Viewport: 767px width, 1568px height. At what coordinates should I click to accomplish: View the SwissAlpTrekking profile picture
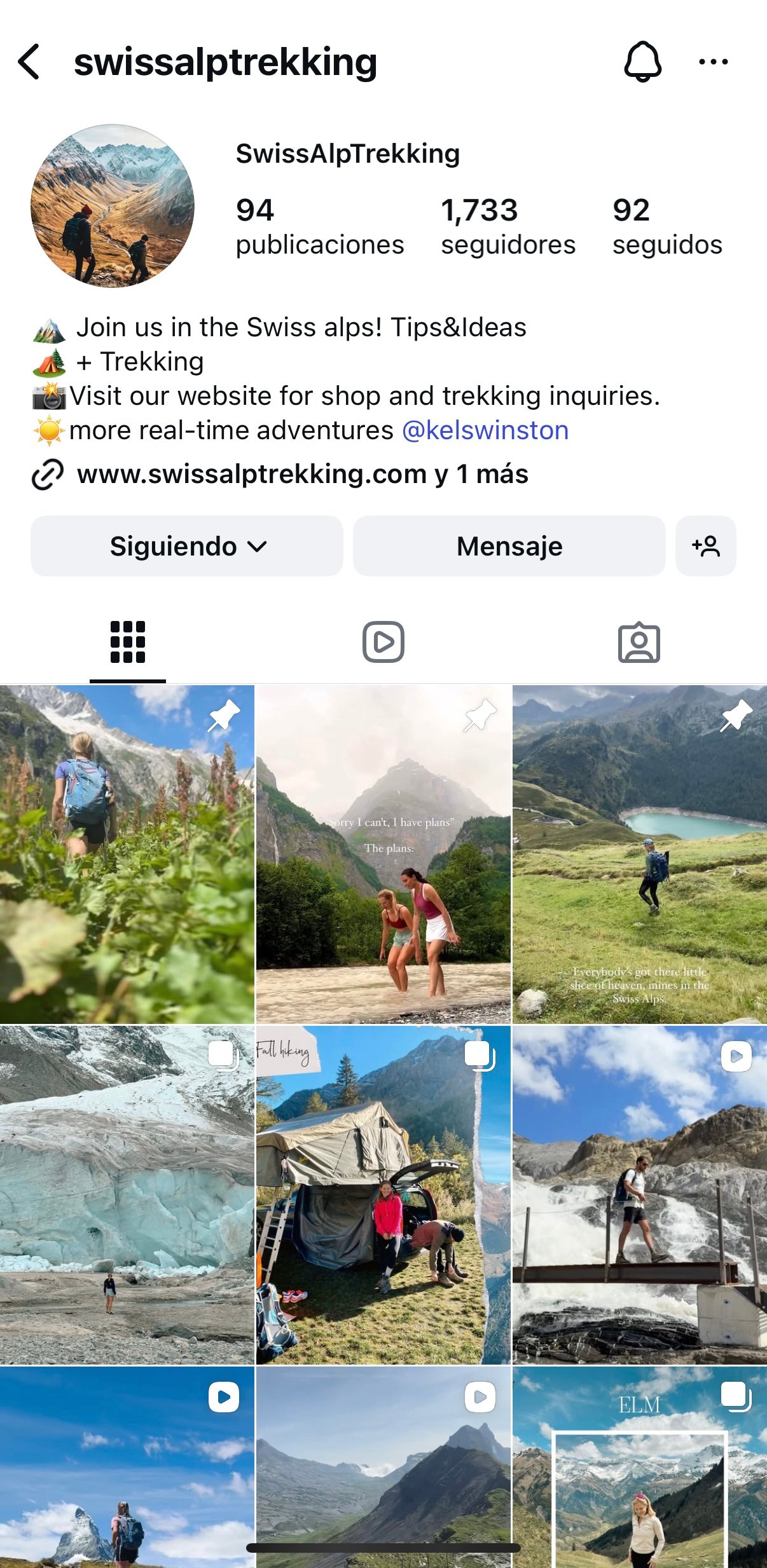click(x=113, y=205)
